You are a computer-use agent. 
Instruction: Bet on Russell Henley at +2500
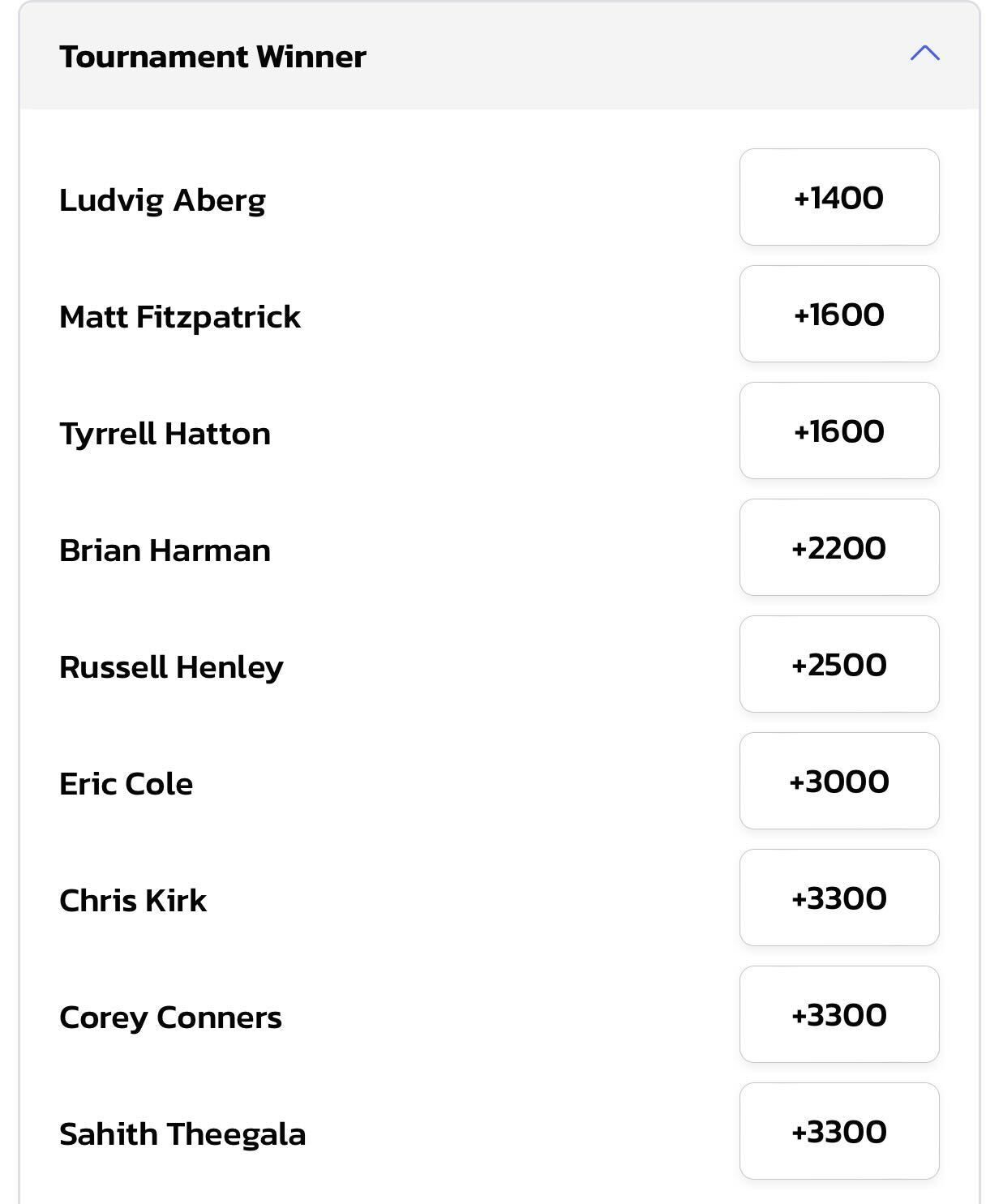(x=839, y=664)
